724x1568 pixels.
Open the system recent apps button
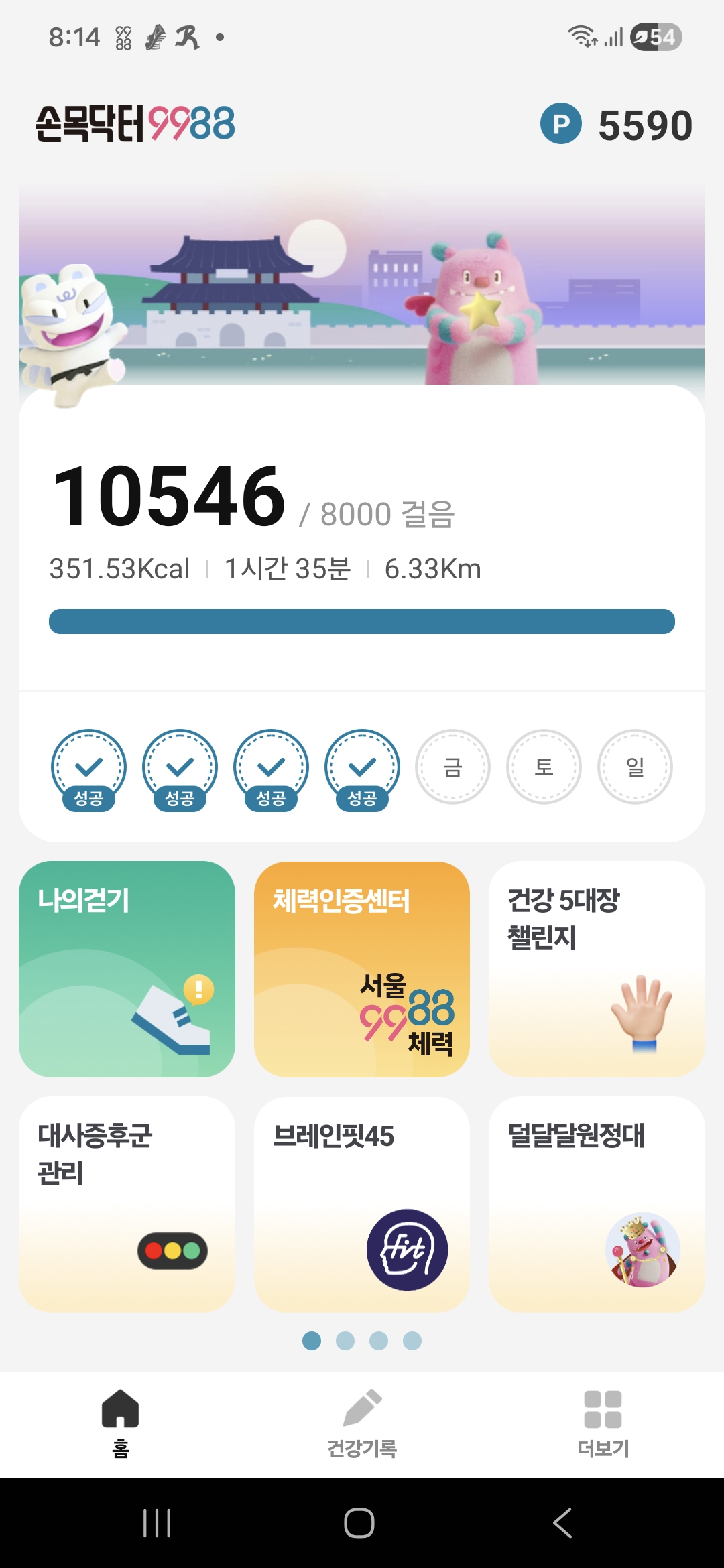pos(157,1523)
